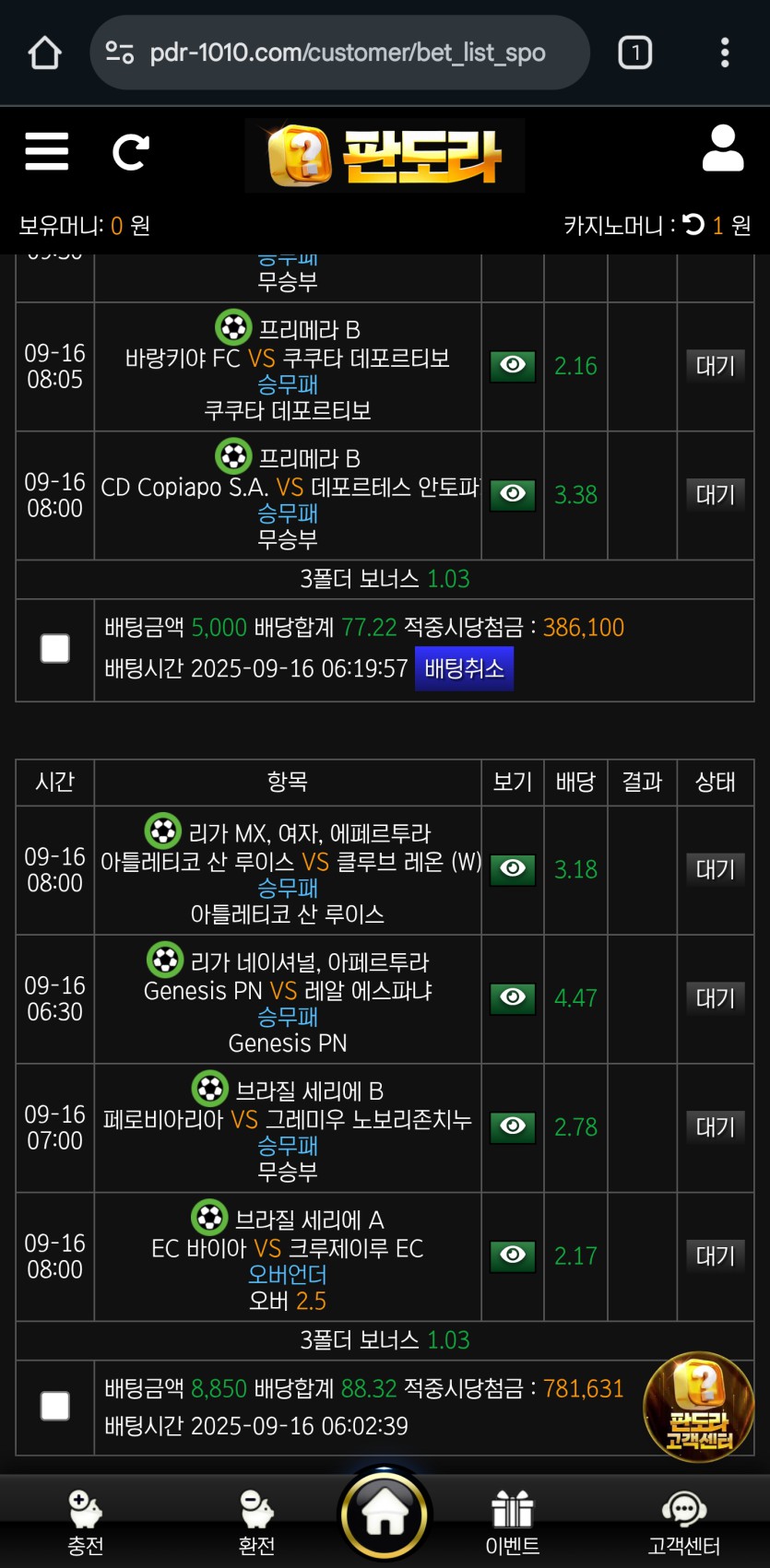Open the browser home page
The image size is (770, 1568).
pyautogui.click(x=44, y=53)
